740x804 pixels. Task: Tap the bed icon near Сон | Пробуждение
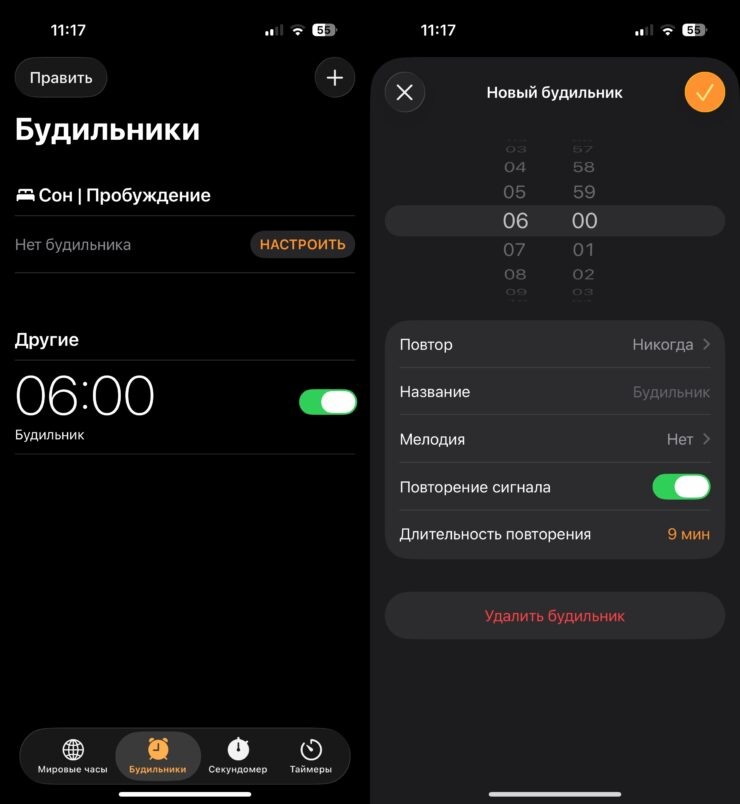[x=27, y=196]
